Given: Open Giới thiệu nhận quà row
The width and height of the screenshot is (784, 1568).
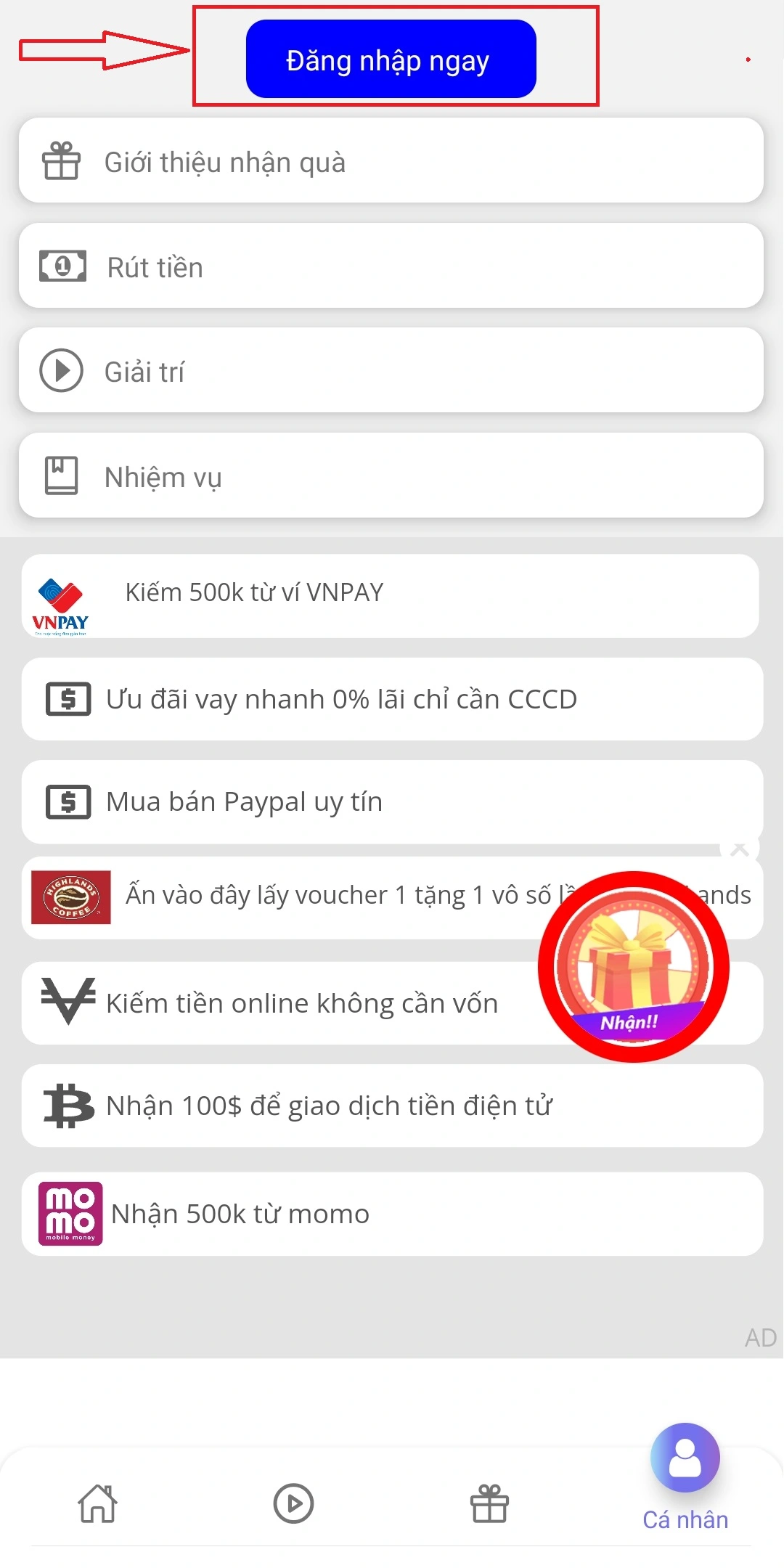Looking at the screenshot, I should pos(391,161).
